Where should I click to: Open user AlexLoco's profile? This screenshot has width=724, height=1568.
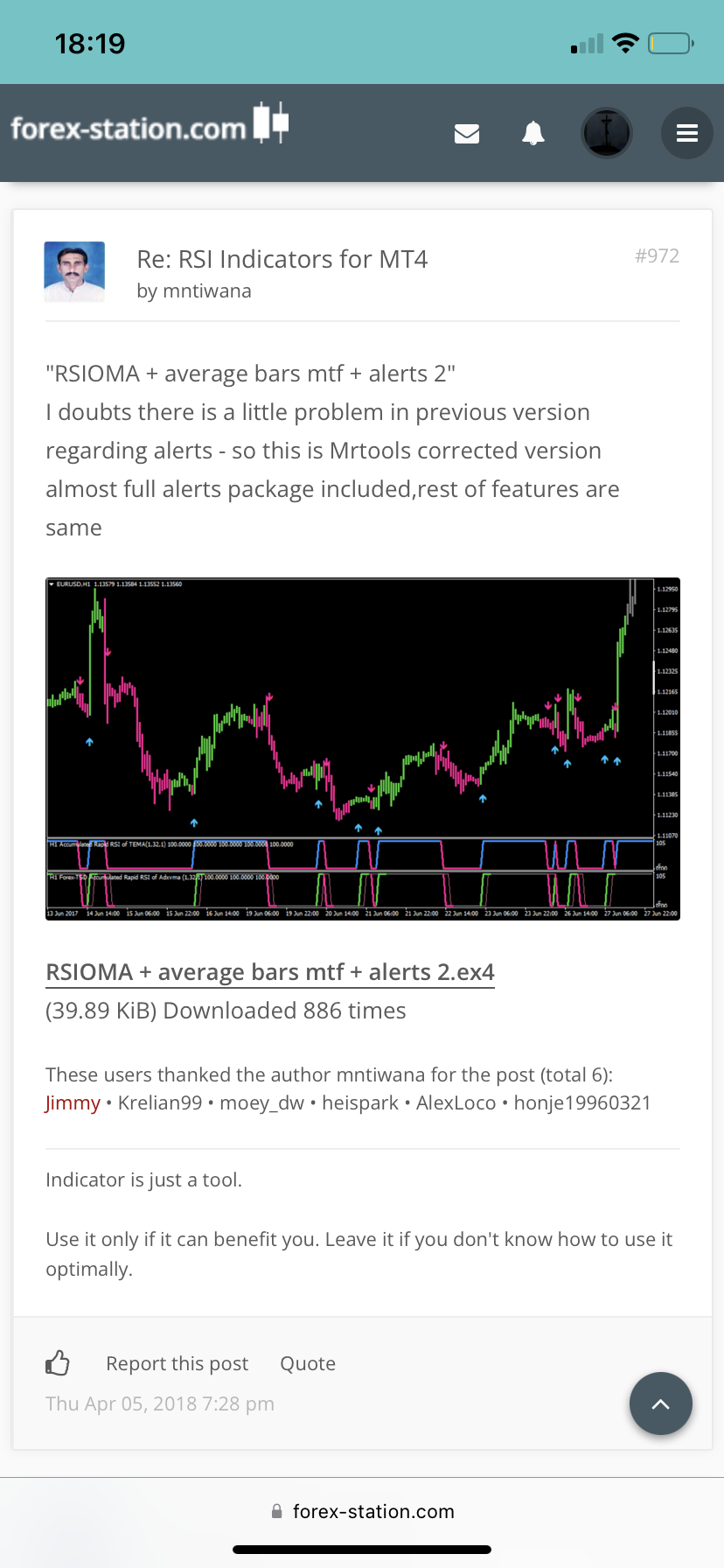[x=456, y=1102]
